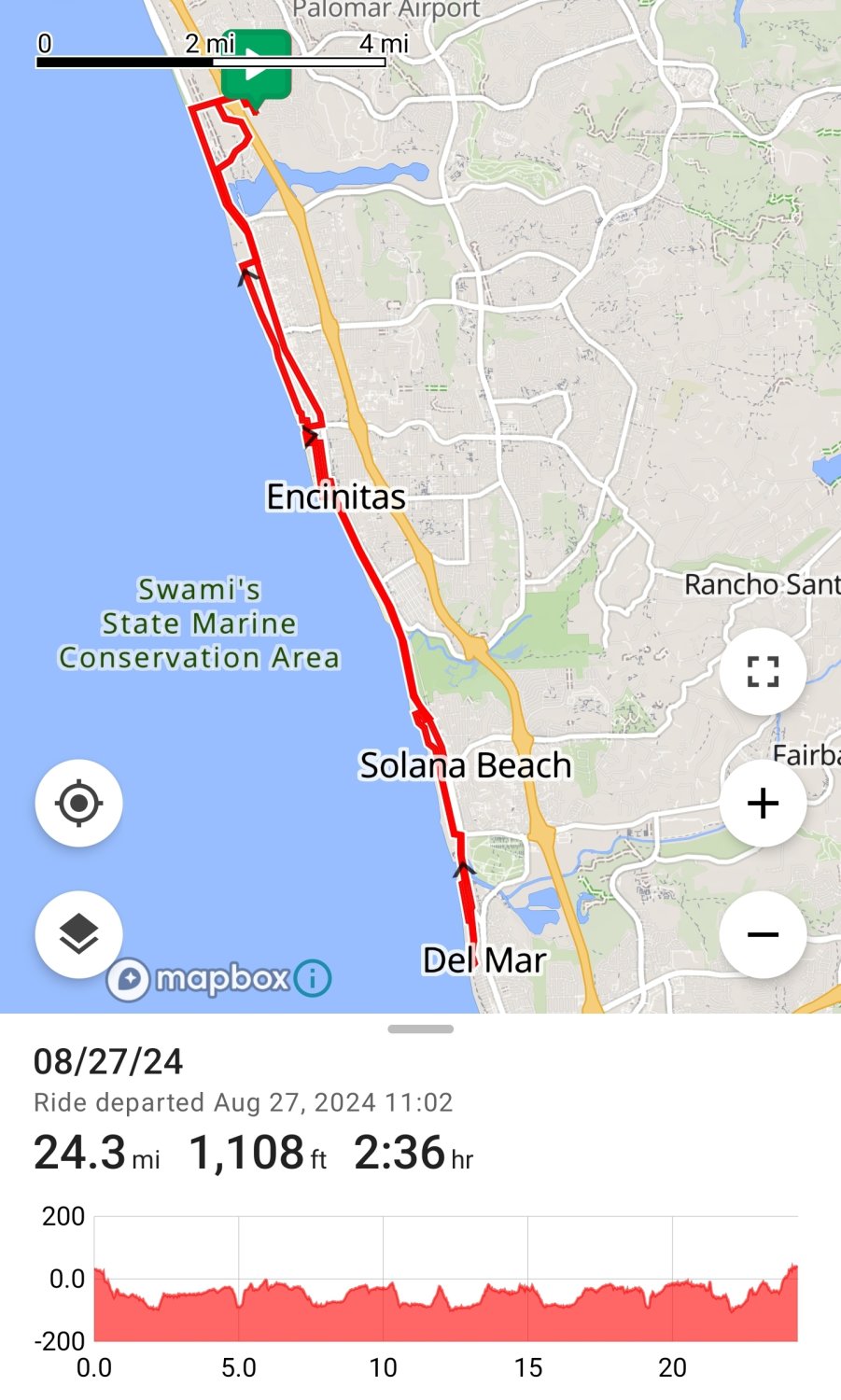
Task: Center map on current location
Action: 78,803
